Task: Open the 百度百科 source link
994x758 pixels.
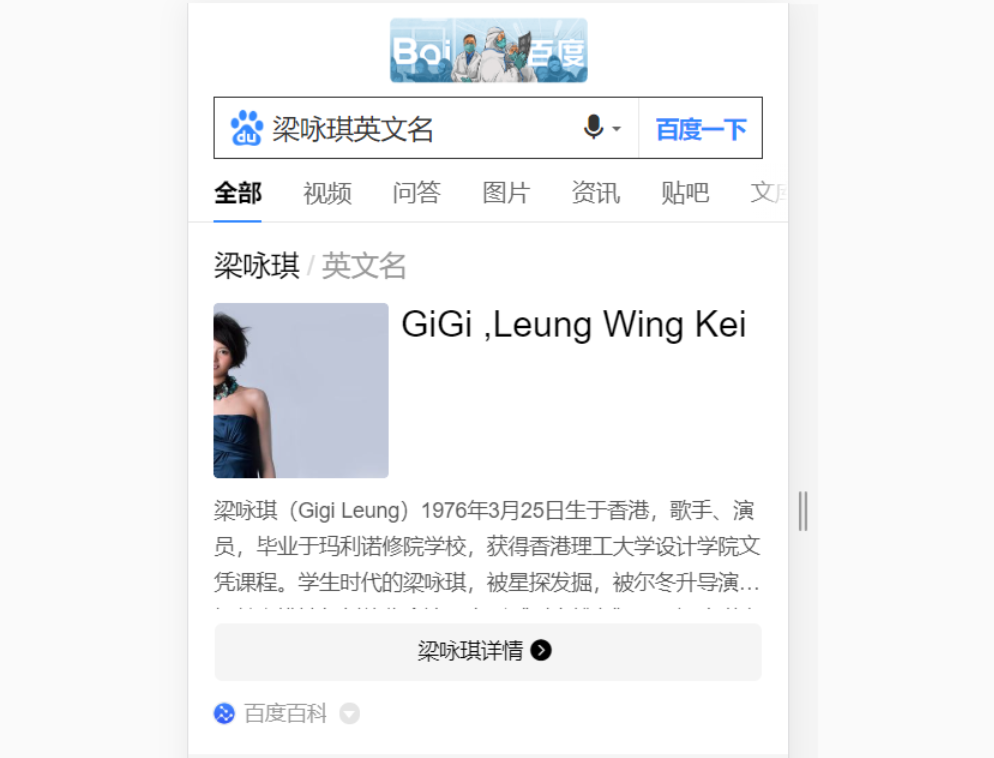Action: pyautogui.click(x=285, y=713)
